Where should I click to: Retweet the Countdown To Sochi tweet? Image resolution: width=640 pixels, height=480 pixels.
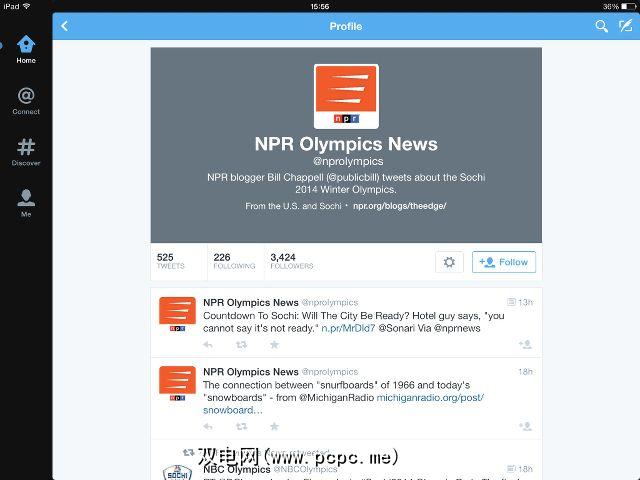tap(241, 344)
